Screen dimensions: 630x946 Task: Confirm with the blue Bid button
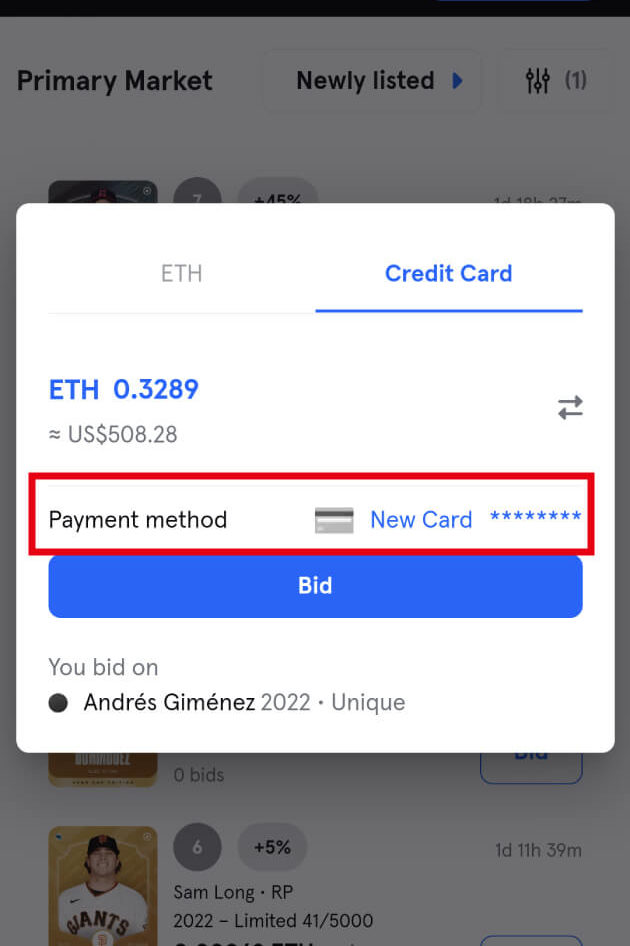pyautogui.click(x=315, y=586)
